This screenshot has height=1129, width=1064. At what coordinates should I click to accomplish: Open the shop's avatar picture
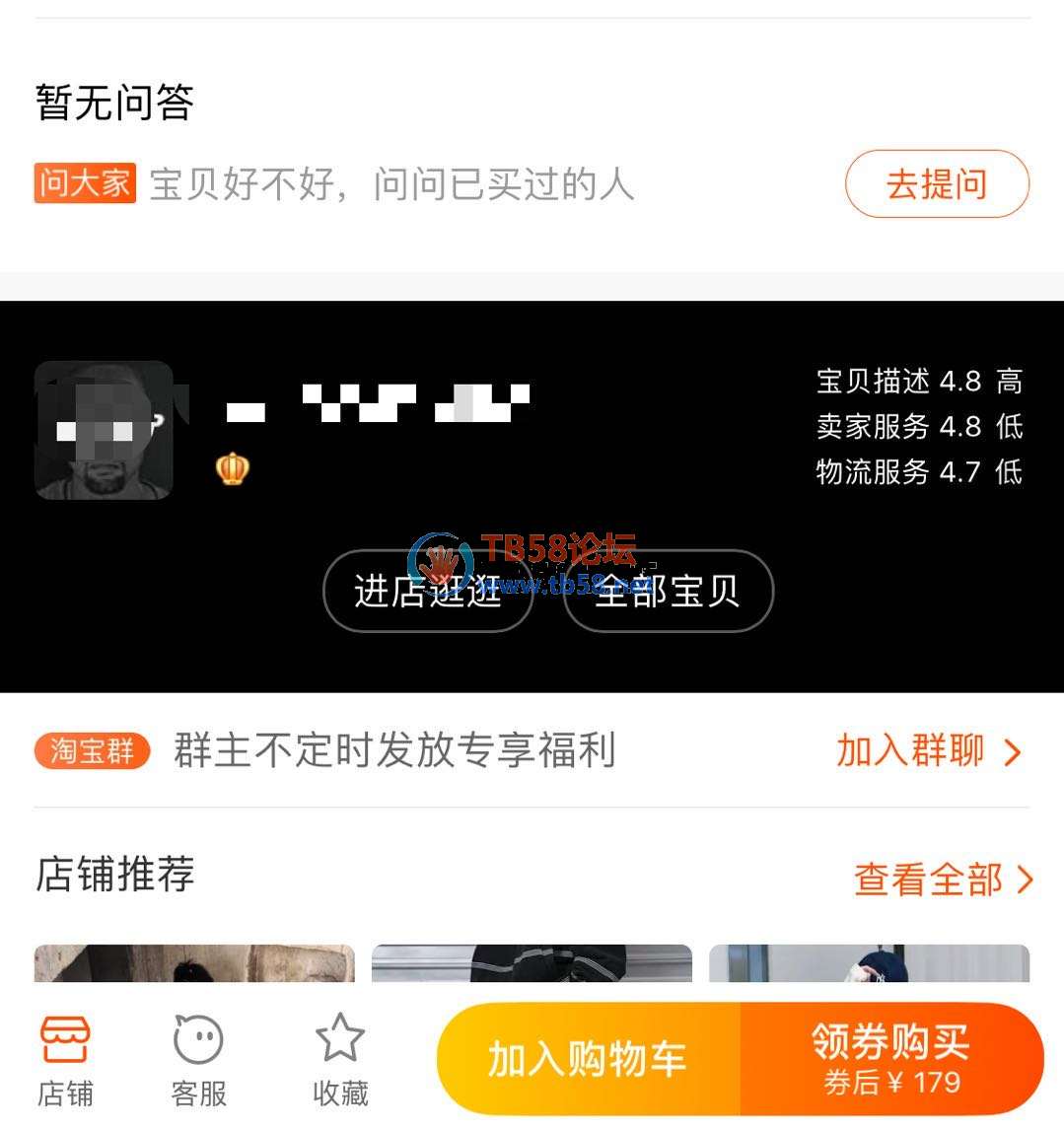(104, 430)
